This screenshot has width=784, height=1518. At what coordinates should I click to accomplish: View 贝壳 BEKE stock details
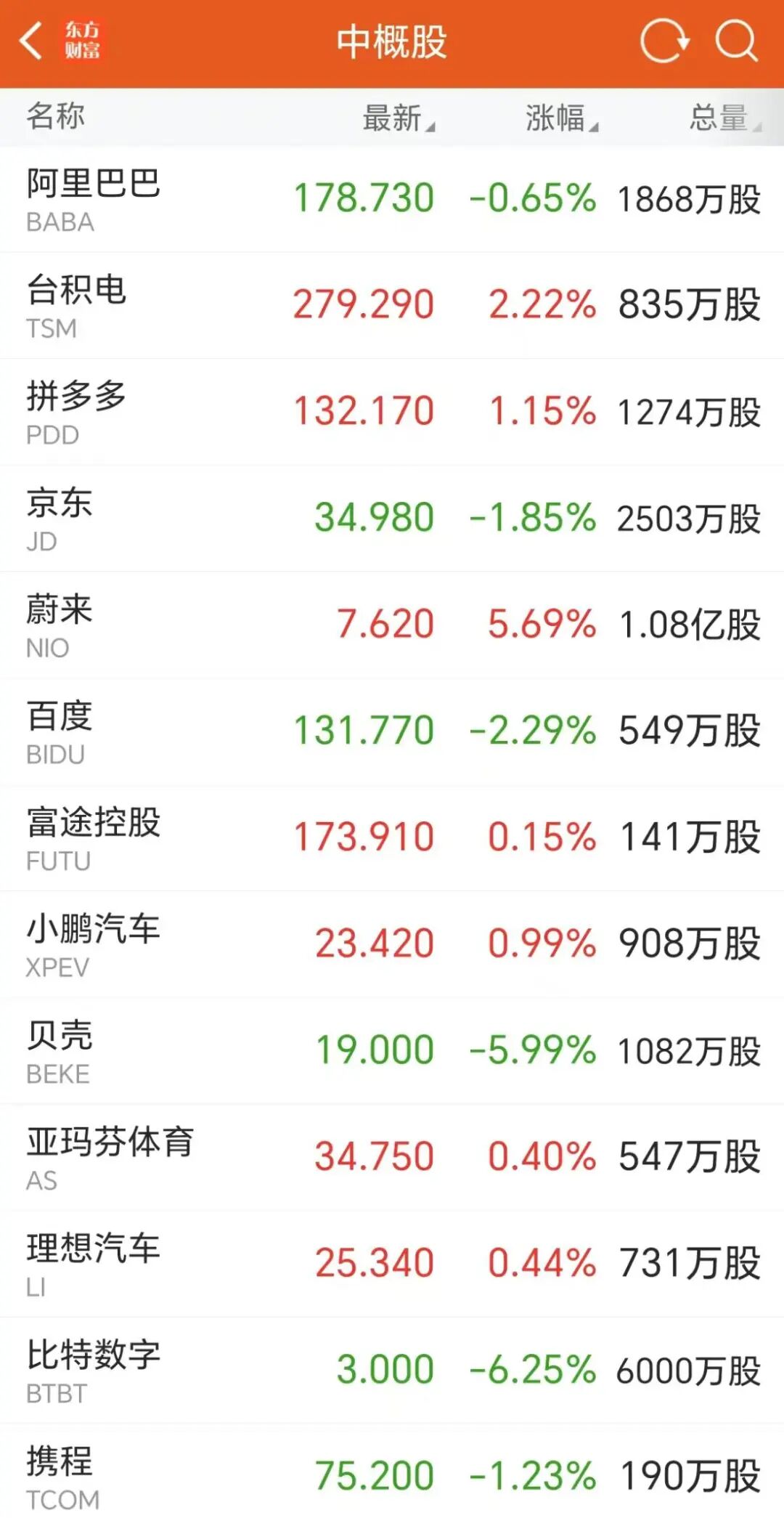[392, 1051]
